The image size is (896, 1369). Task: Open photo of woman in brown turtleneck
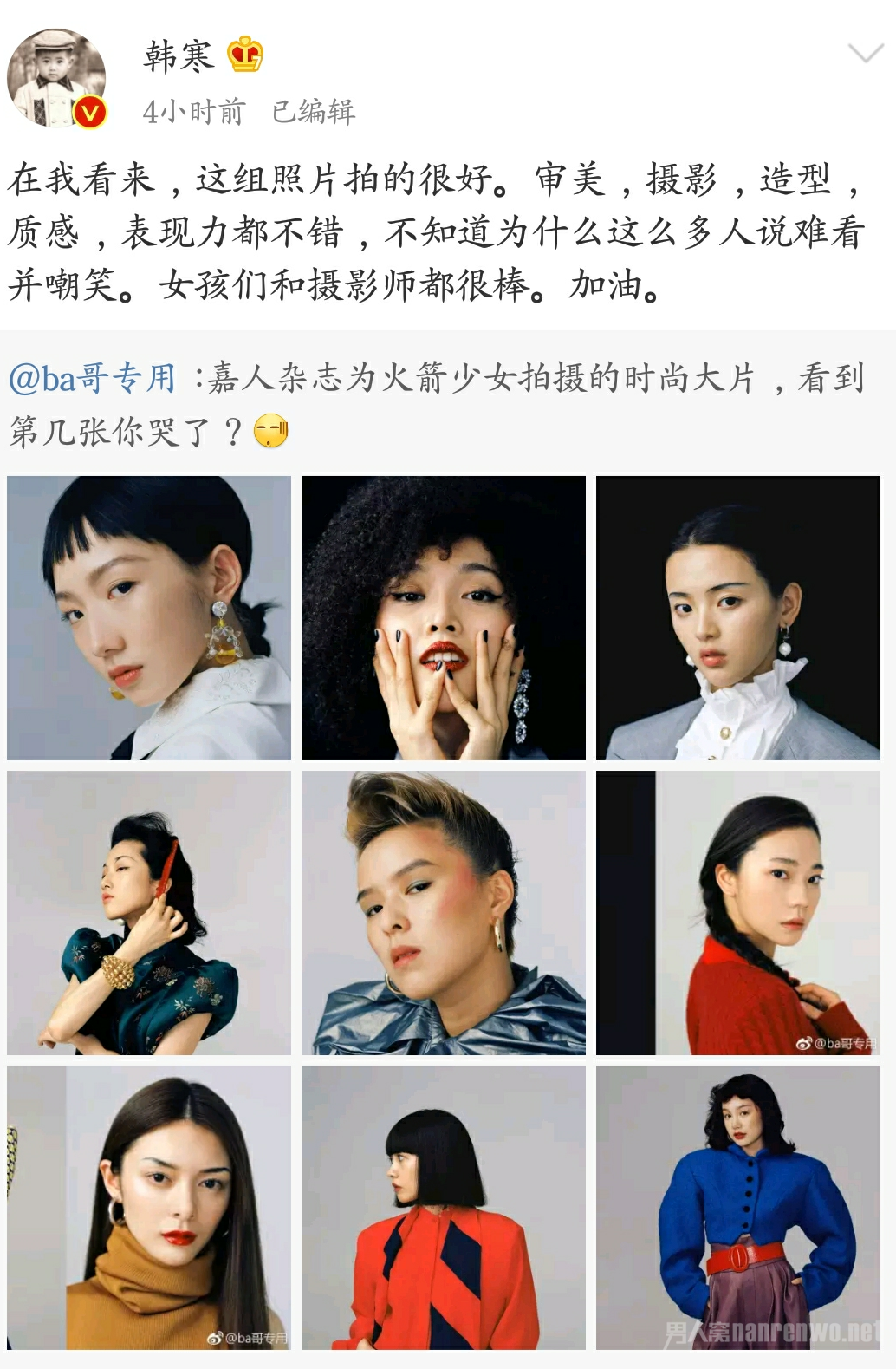(149, 1207)
